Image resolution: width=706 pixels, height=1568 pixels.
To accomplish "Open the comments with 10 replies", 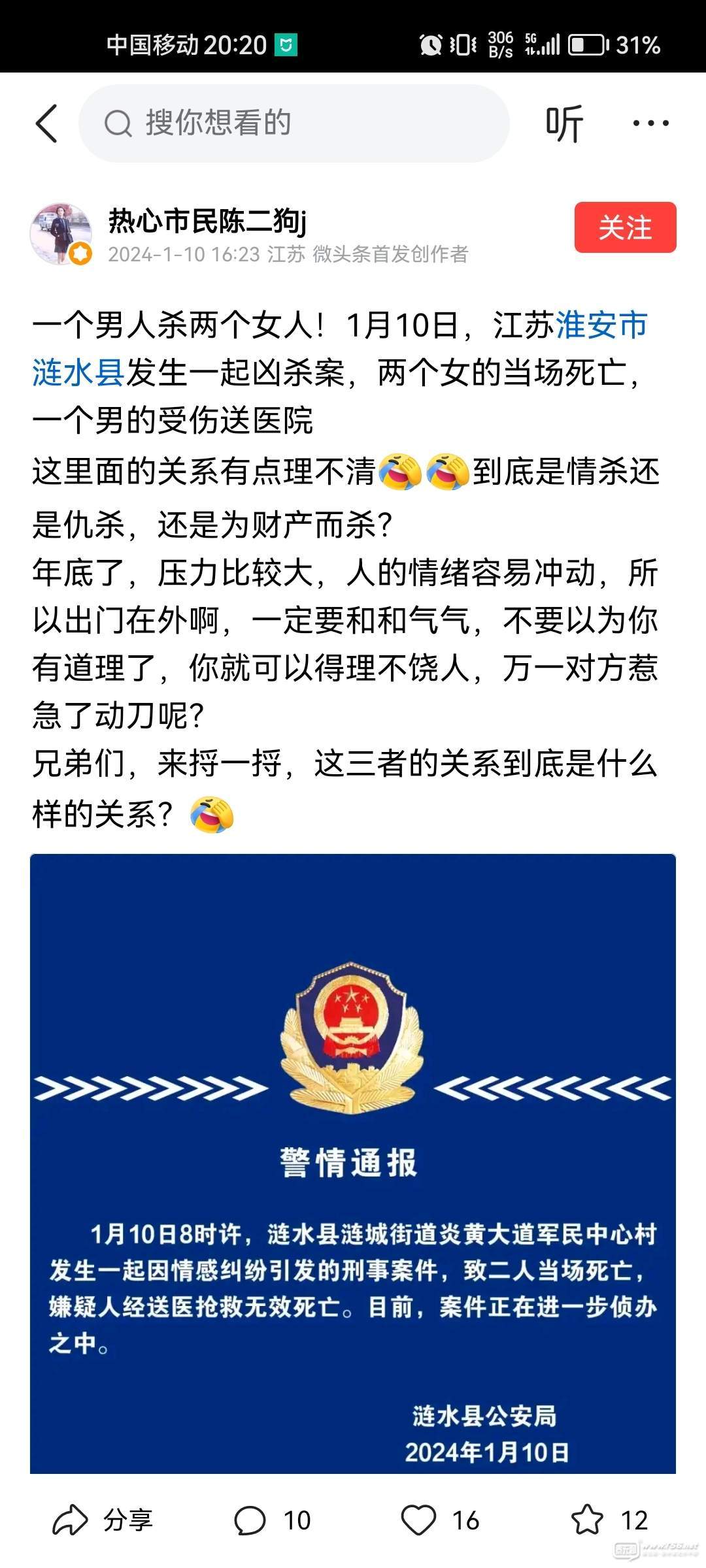I will click(x=272, y=1520).
